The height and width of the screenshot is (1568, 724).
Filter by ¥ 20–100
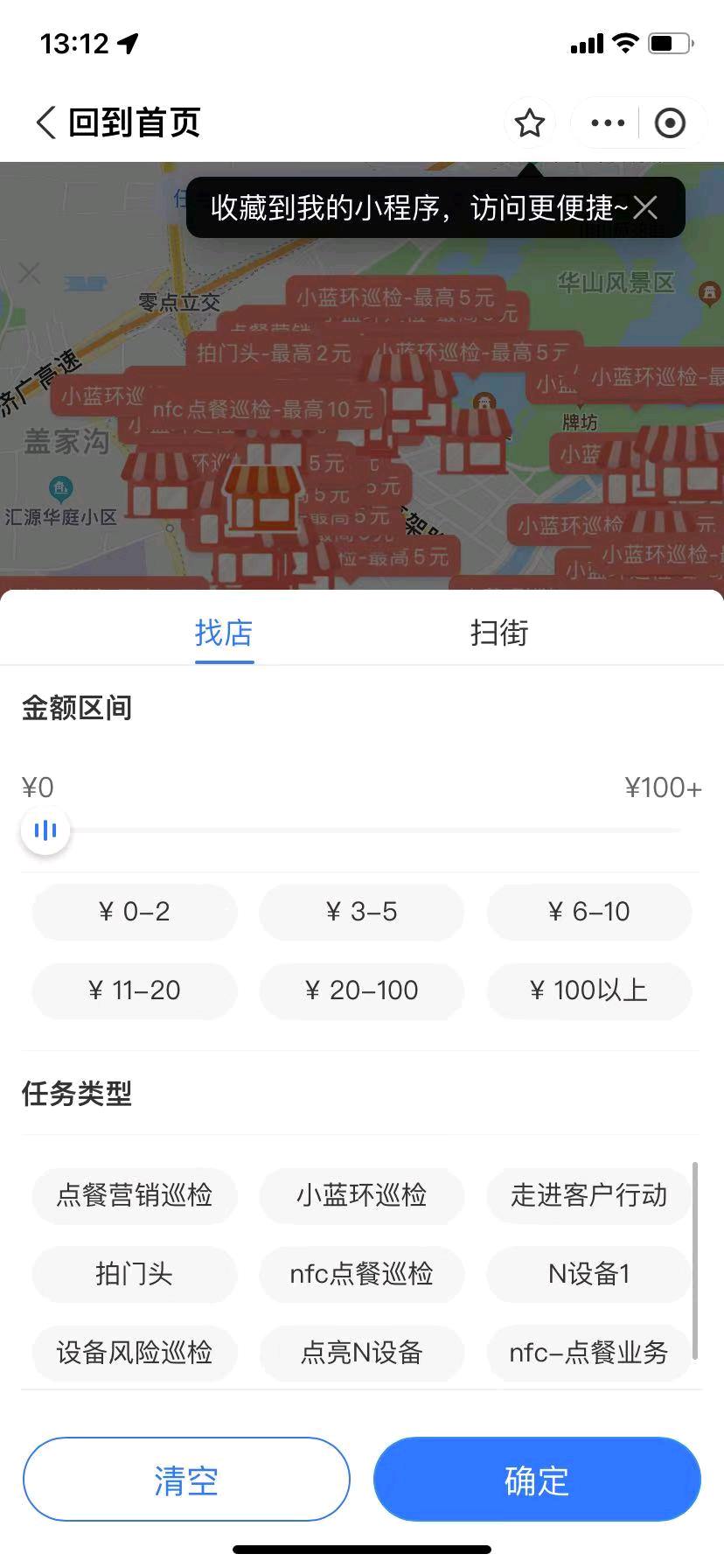[x=361, y=990]
